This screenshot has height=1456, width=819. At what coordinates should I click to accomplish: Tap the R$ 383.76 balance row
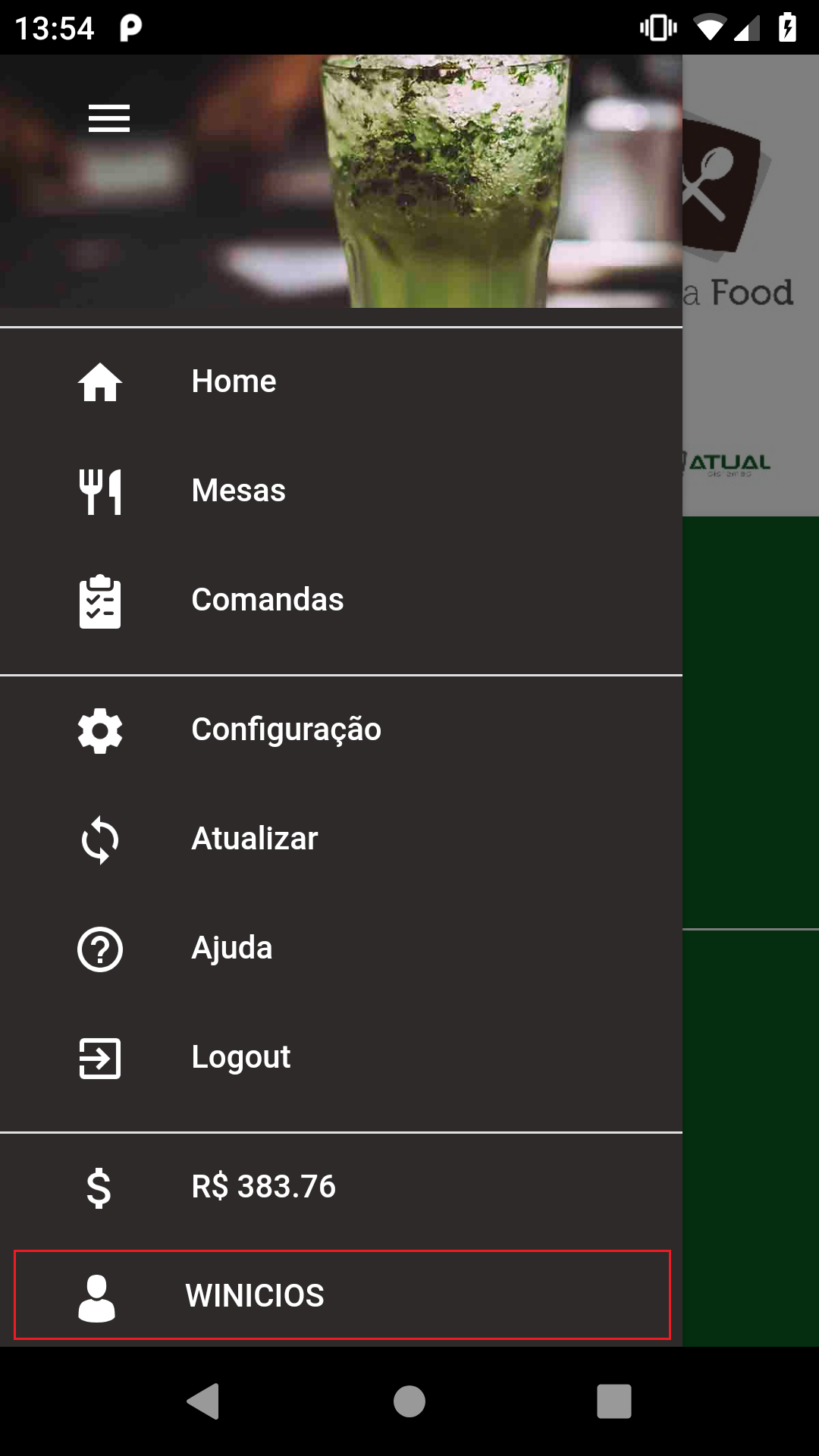(341, 1187)
